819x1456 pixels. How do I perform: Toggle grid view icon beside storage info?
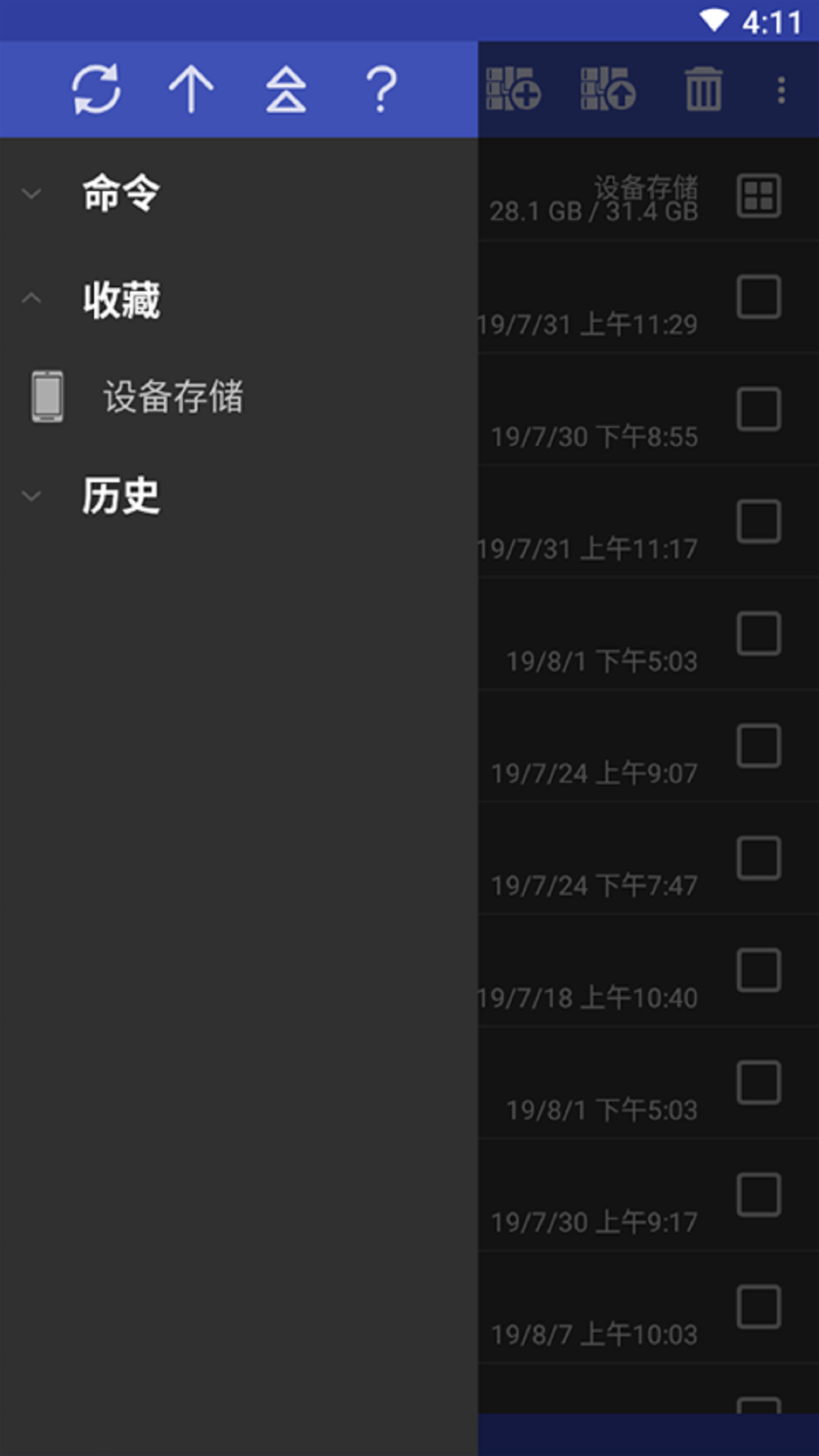[758, 196]
